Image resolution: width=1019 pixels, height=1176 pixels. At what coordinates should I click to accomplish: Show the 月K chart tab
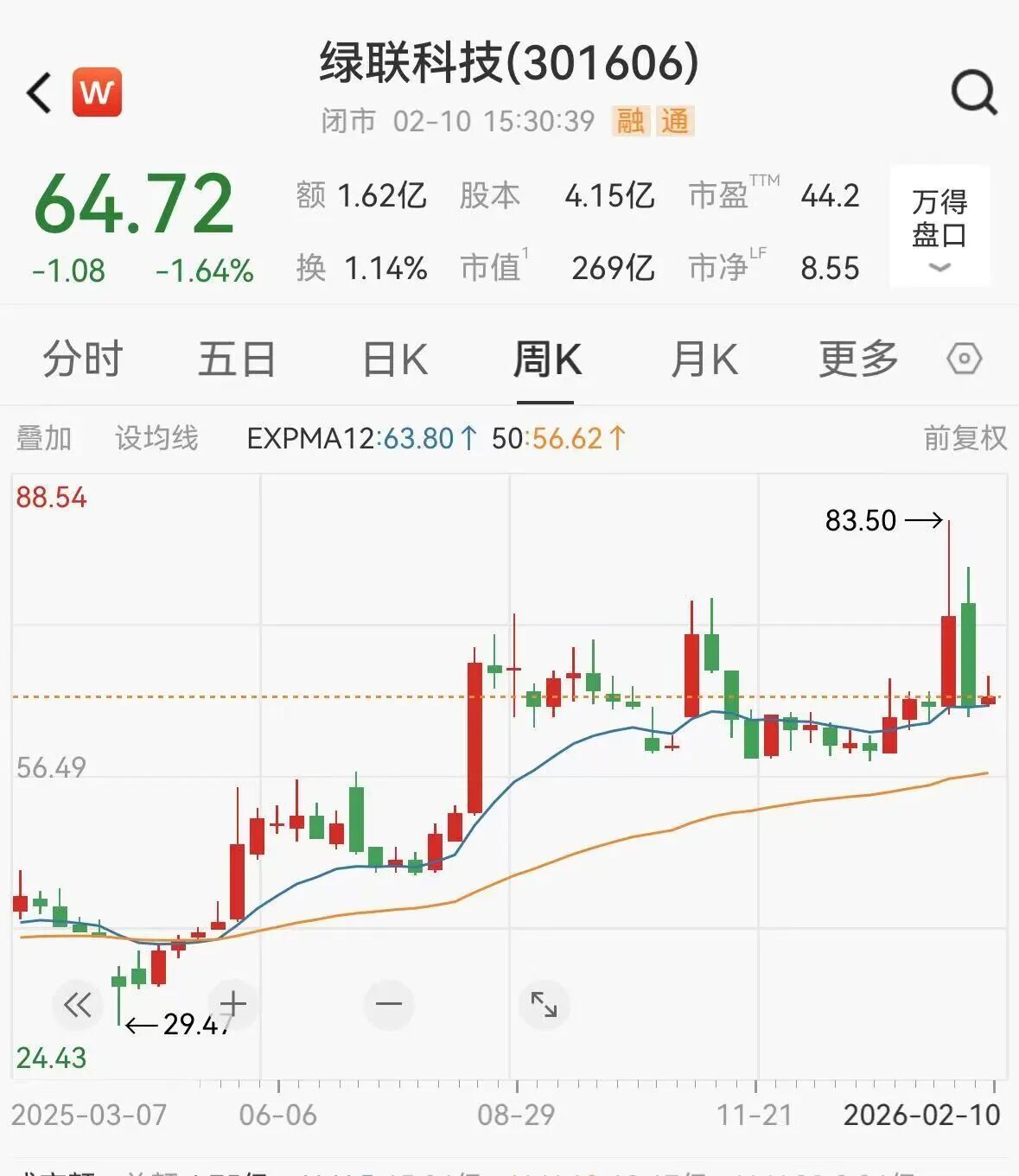[x=704, y=359]
